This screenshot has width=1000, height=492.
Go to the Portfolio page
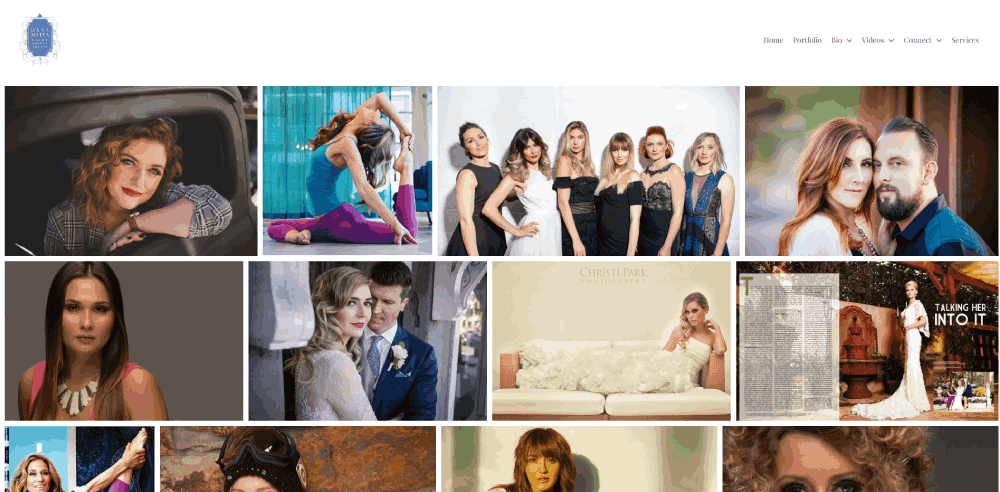[807, 40]
